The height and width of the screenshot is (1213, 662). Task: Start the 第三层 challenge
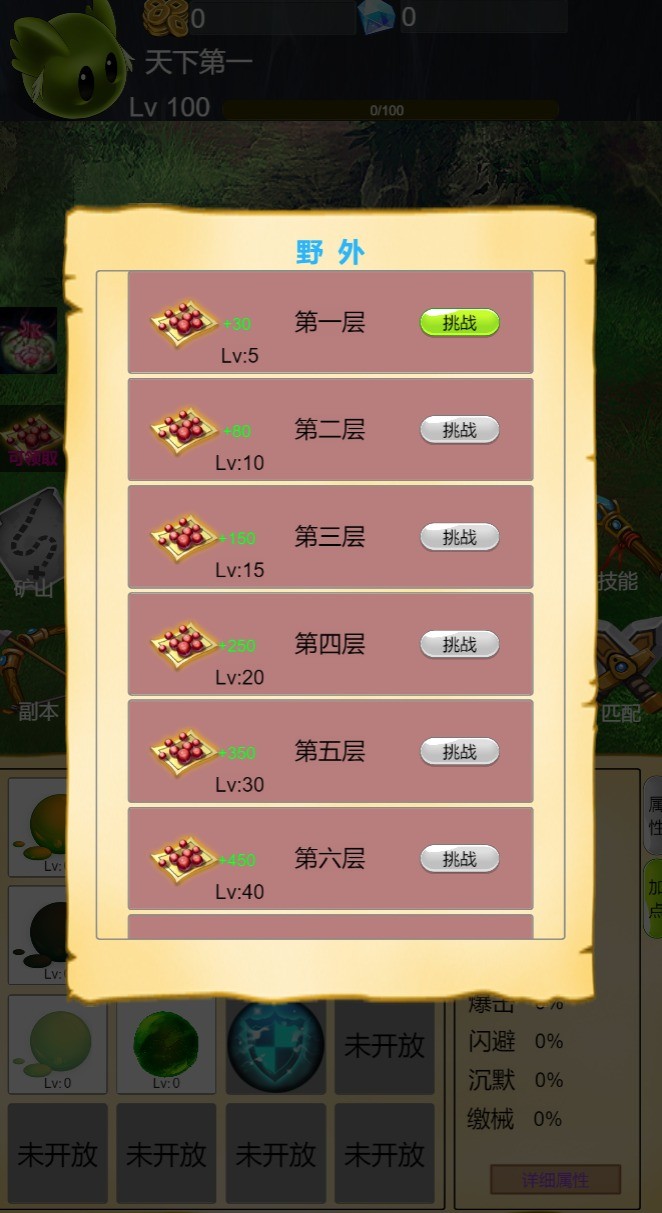tap(459, 537)
